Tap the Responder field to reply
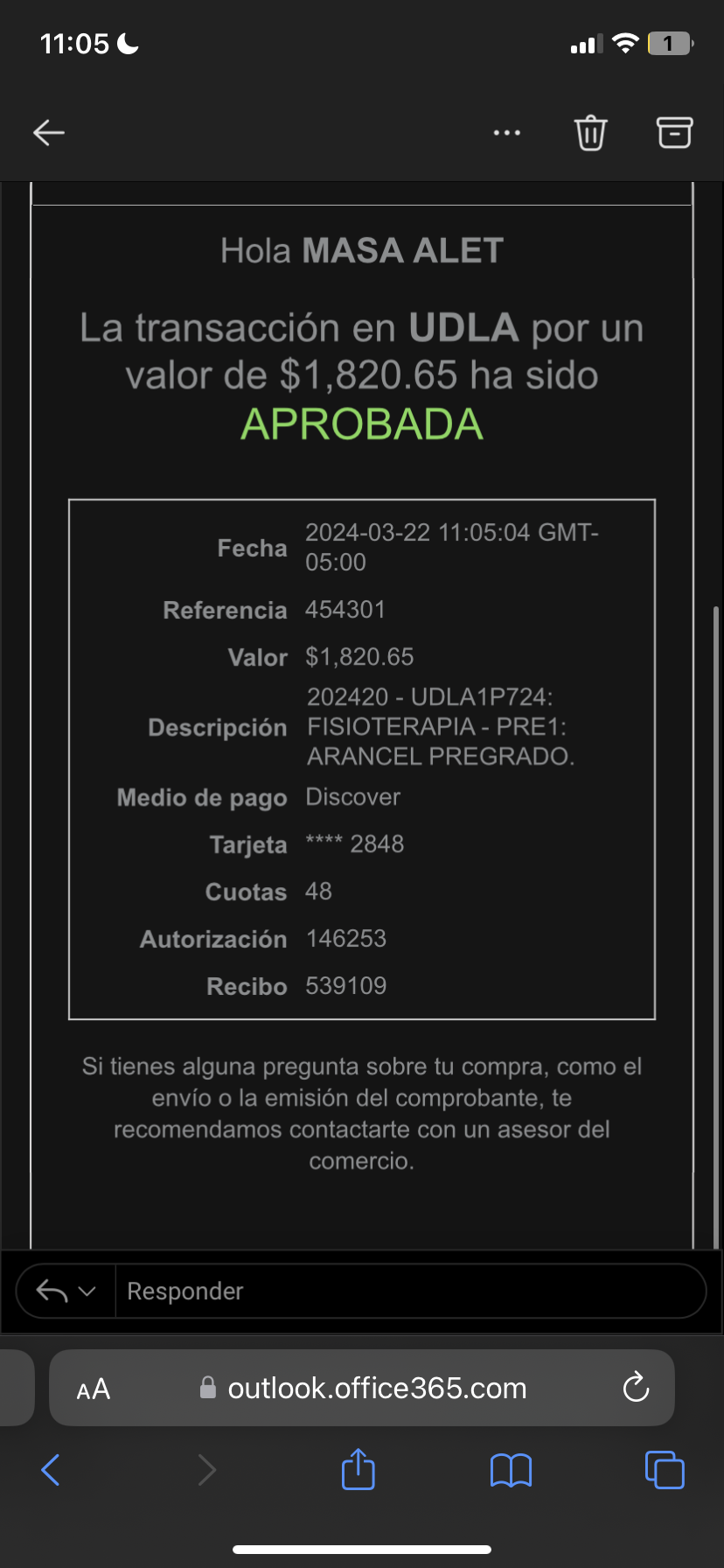The width and height of the screenshot is (724, 1568). [409, 1291]
